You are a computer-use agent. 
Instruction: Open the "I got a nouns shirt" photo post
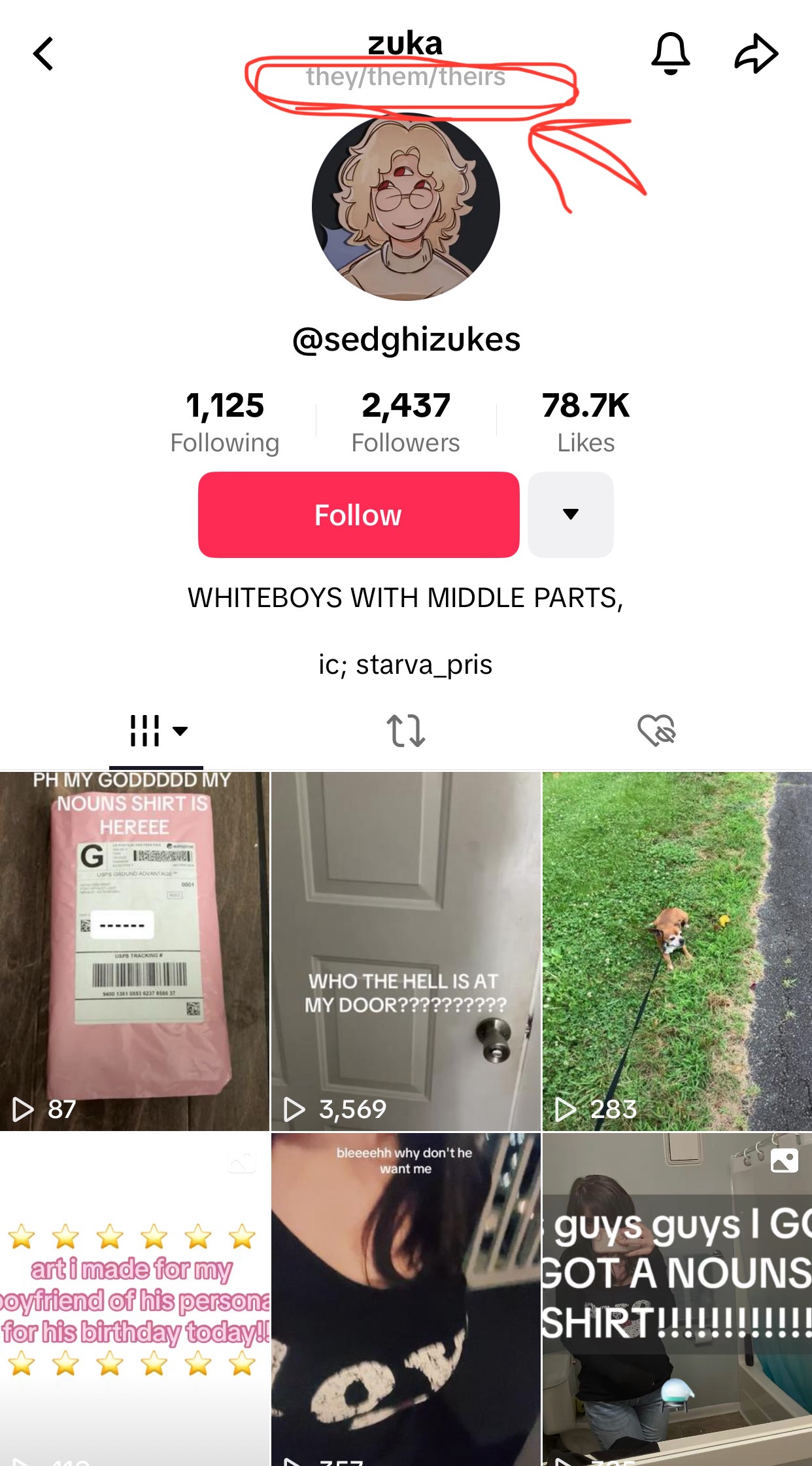(x=677, y=1299)
